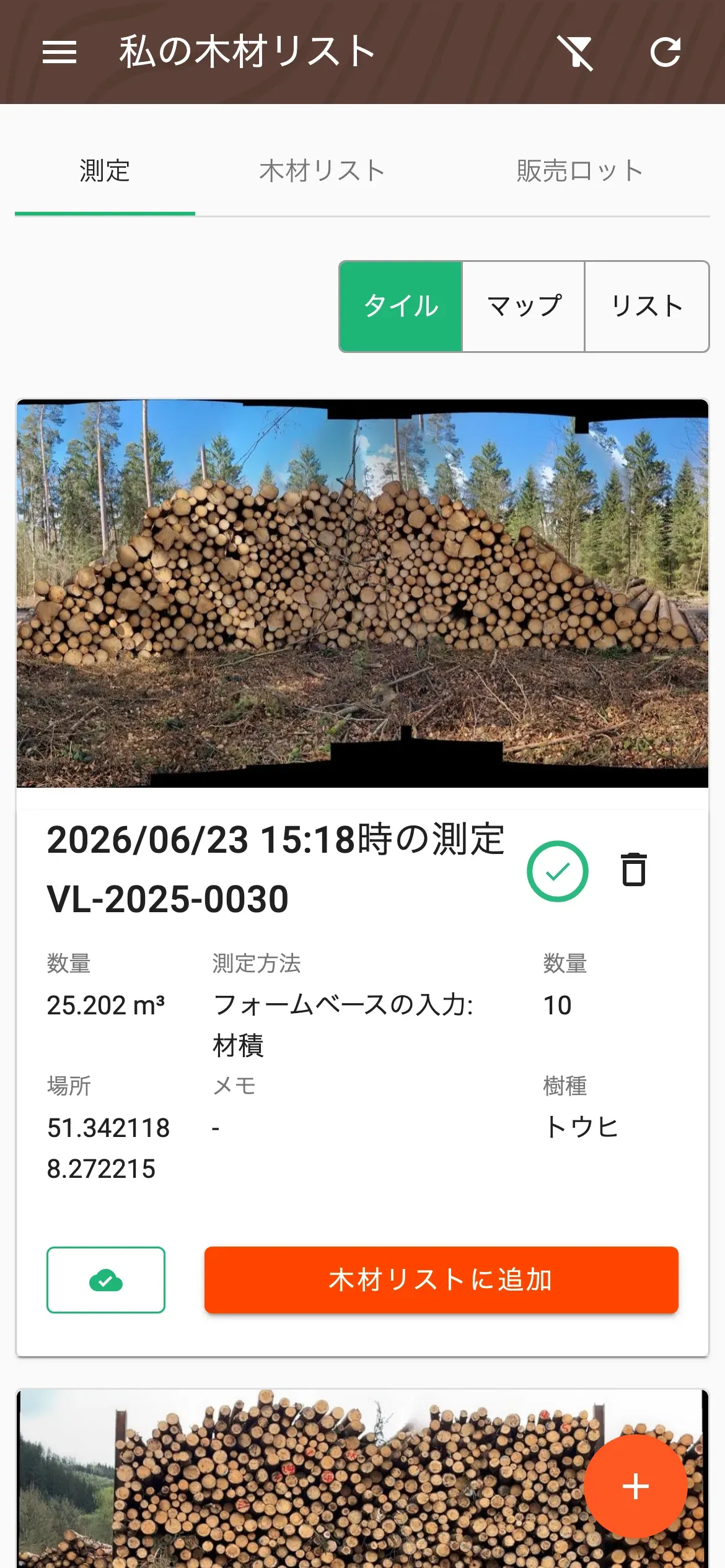This screenshot has width=725, height=1568.
Task: Open the hamburger drawer menu
Action: [x=59, y=52]
